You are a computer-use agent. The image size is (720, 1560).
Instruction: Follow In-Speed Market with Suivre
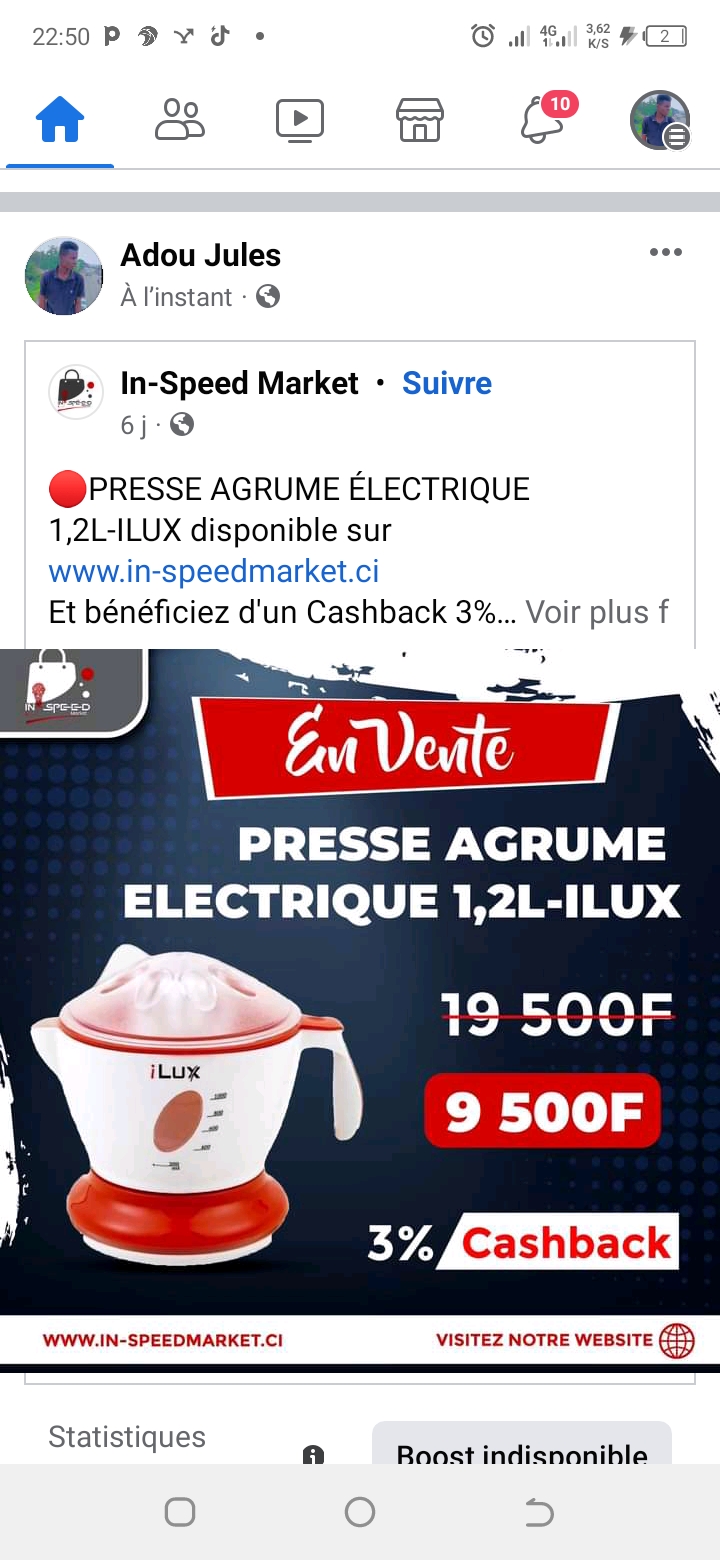point(447,383)
